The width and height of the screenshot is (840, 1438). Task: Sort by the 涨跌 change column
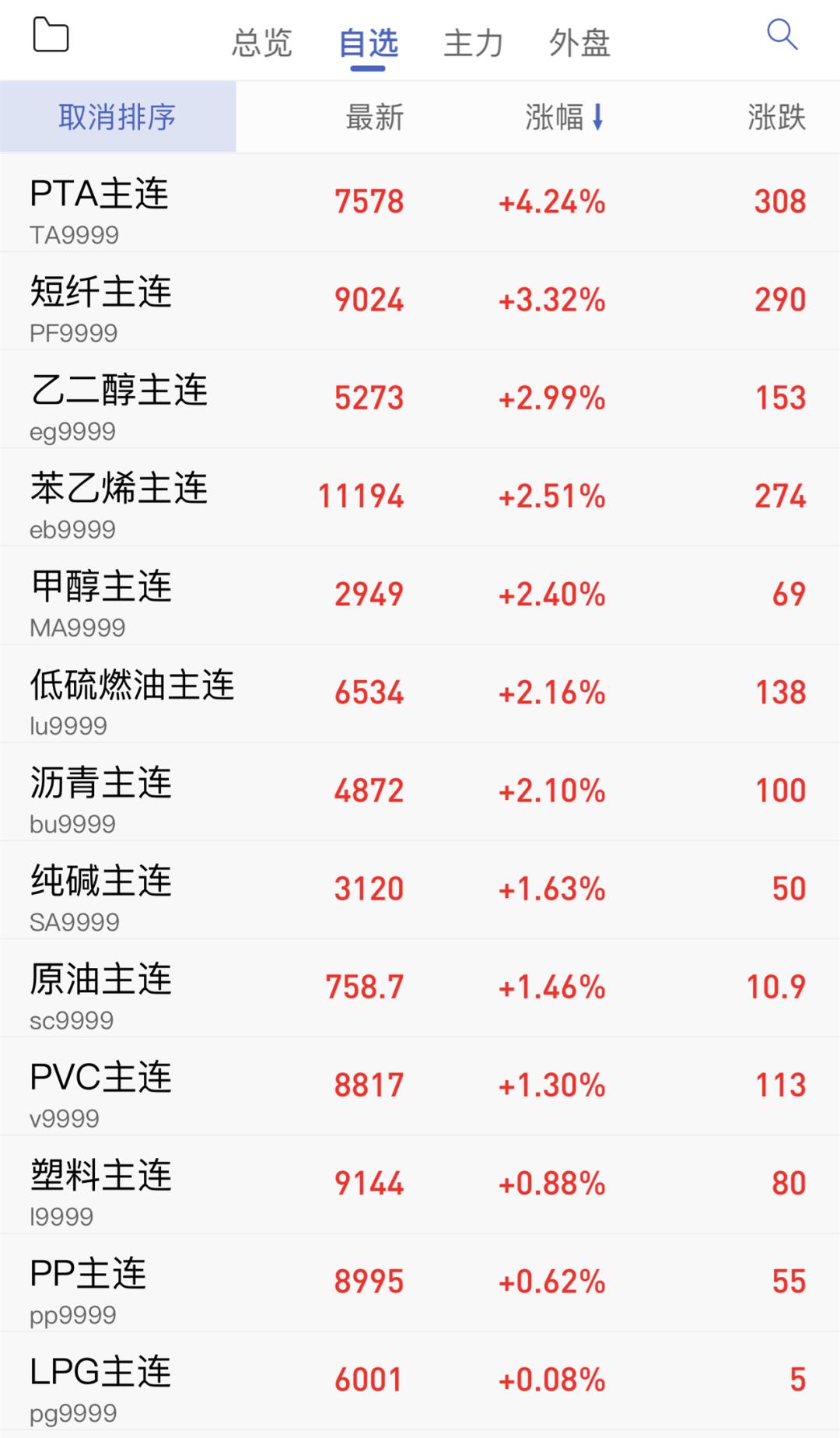point(780,117)
